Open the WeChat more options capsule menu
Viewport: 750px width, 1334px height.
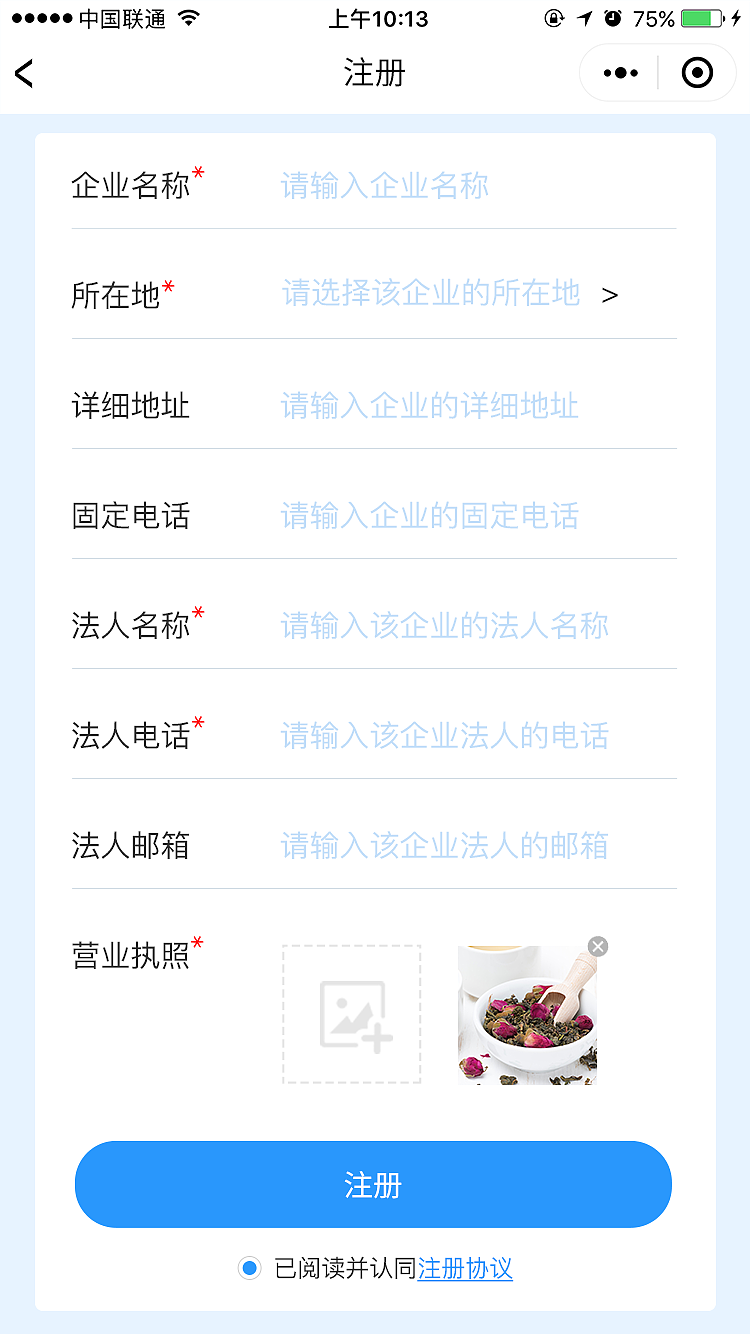pos(619,72)
